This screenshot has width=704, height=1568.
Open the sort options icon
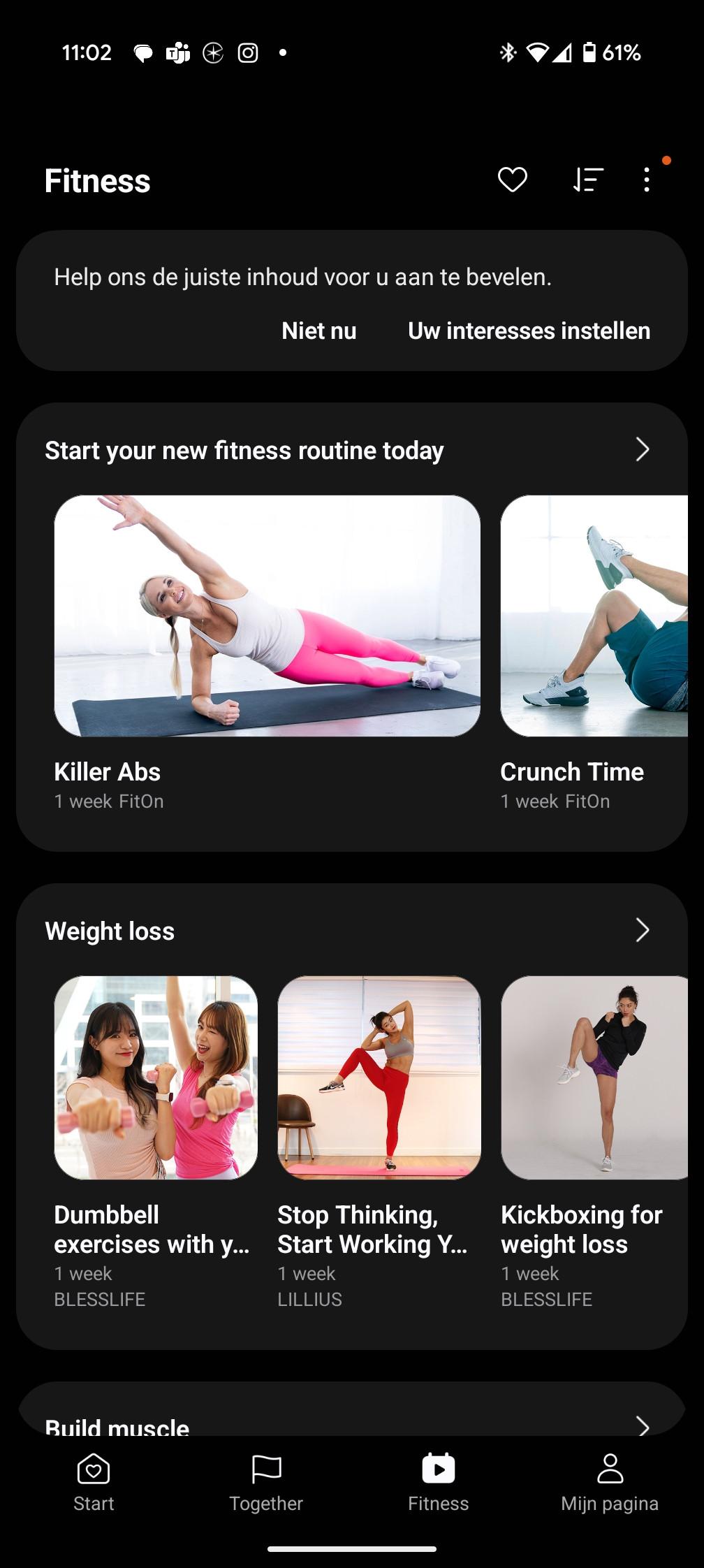point(588,180)
